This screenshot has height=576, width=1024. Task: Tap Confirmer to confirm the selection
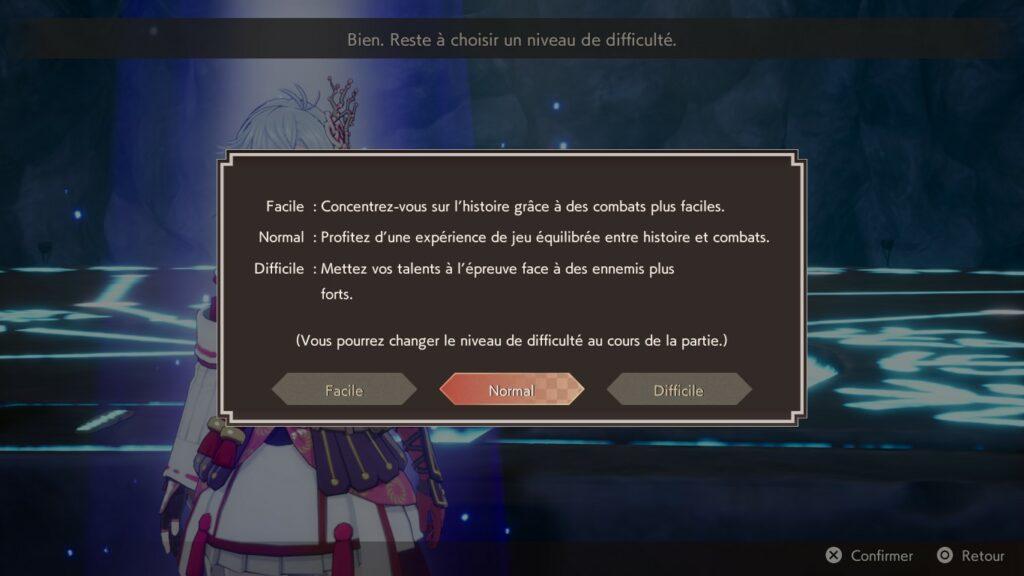point(869,556)
